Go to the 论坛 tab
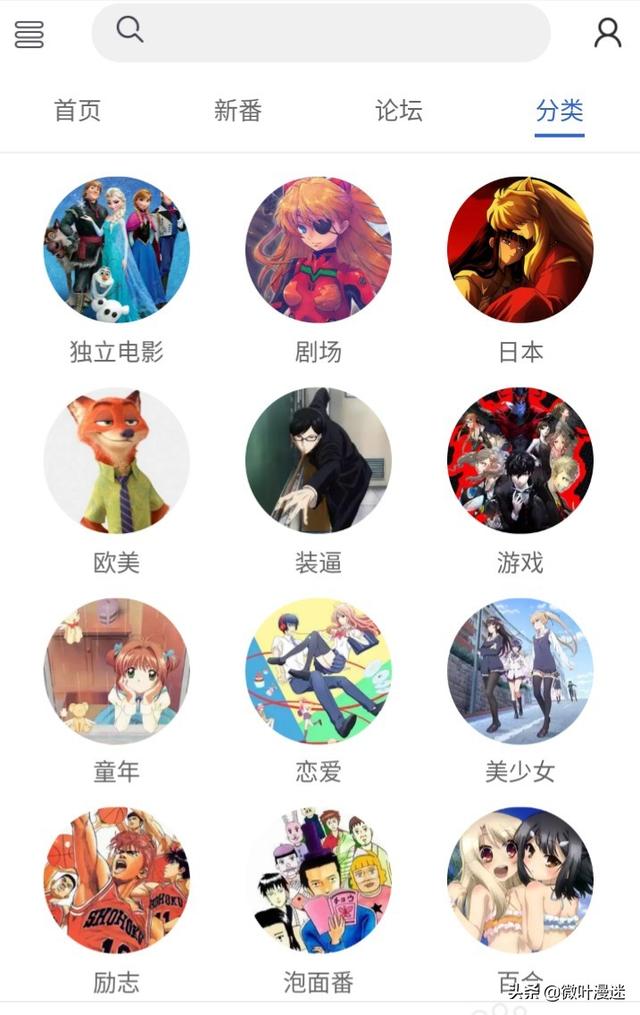 (x=398, y=111)
